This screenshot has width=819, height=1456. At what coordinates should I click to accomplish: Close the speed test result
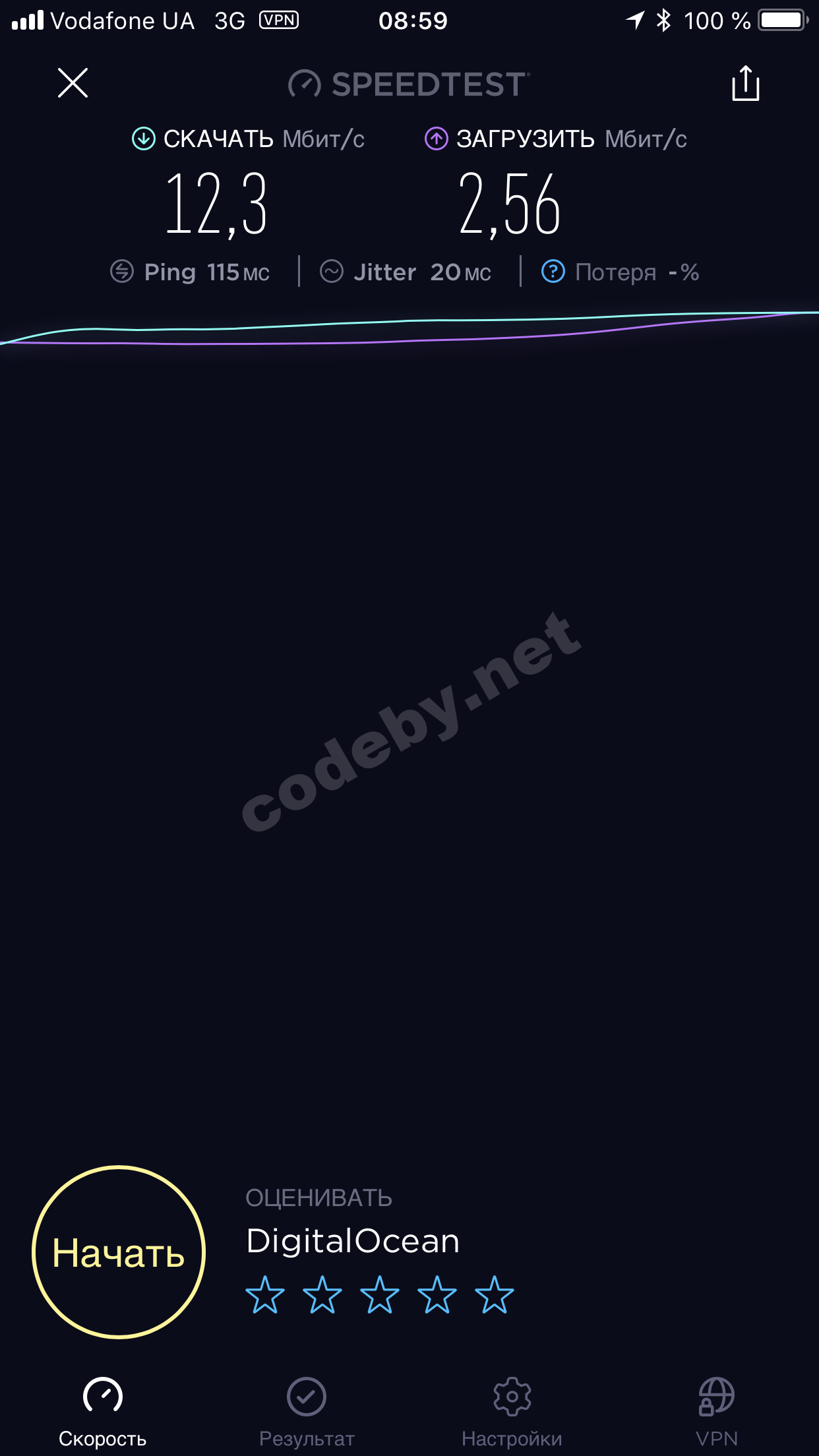(x=73, y=83)
